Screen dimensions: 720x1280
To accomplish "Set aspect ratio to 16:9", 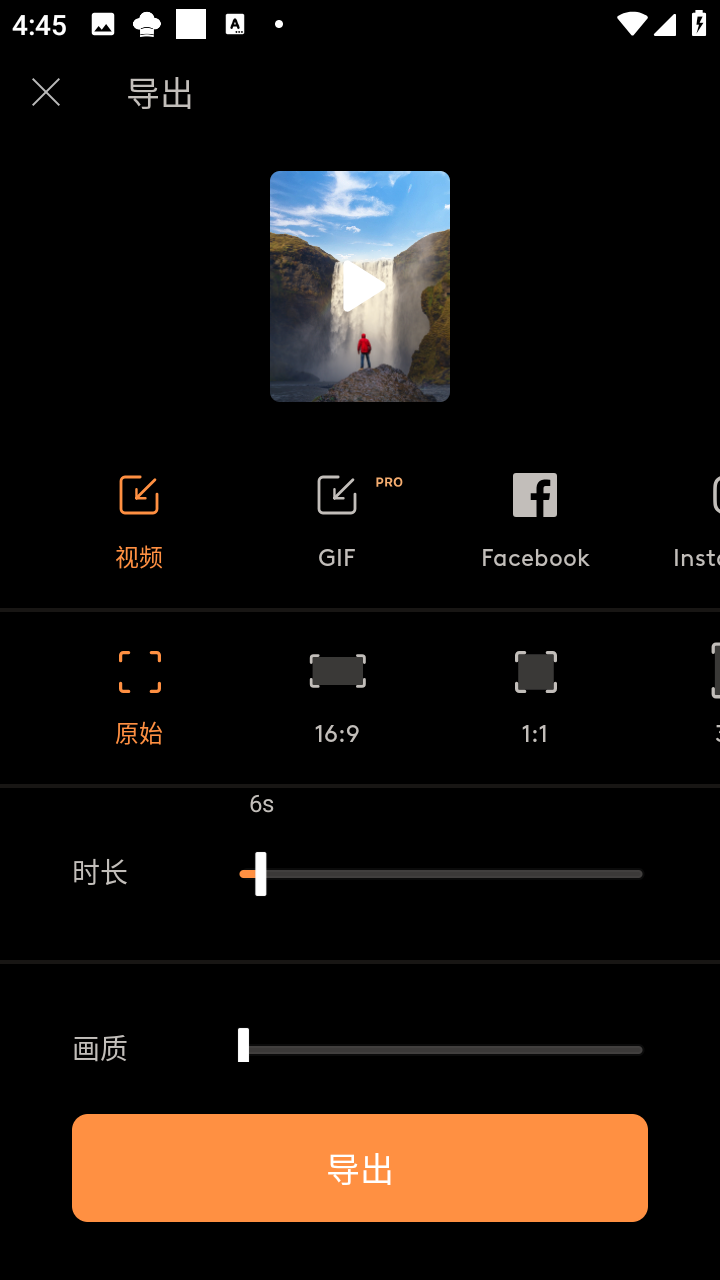I will (x=337, y=696).
